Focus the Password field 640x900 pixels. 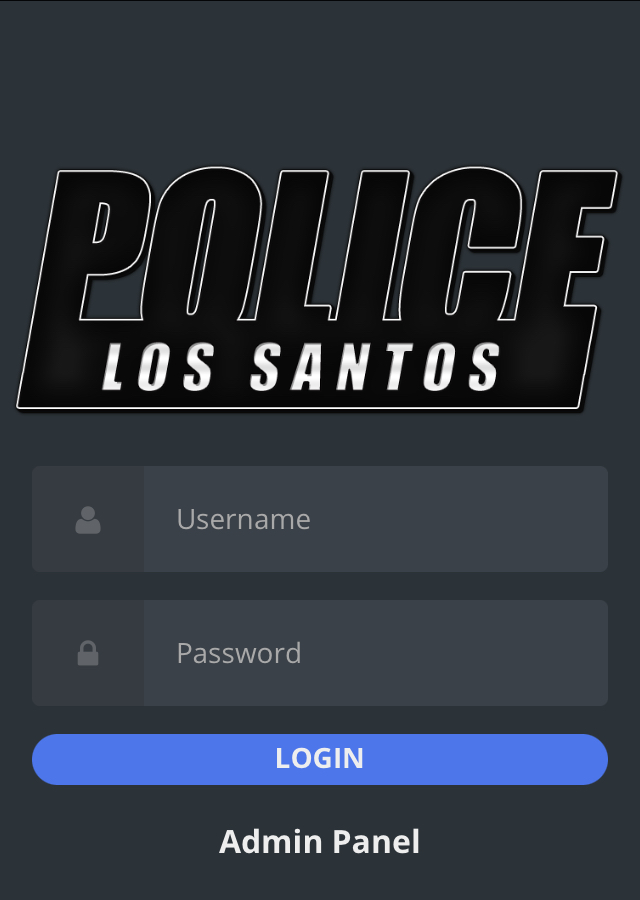click(375, 653)
